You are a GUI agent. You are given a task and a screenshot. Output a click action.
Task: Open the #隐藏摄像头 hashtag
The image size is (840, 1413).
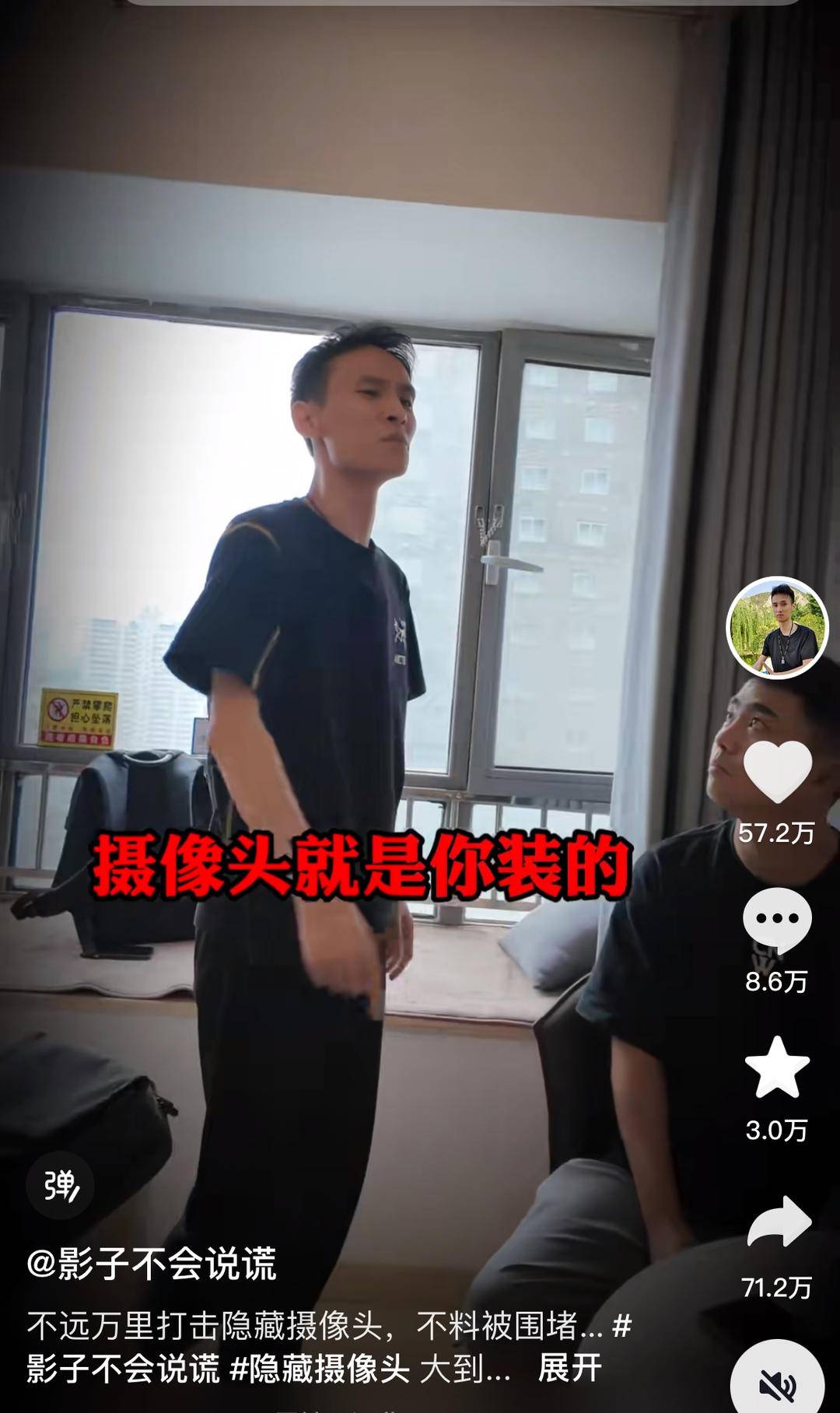320,1369
